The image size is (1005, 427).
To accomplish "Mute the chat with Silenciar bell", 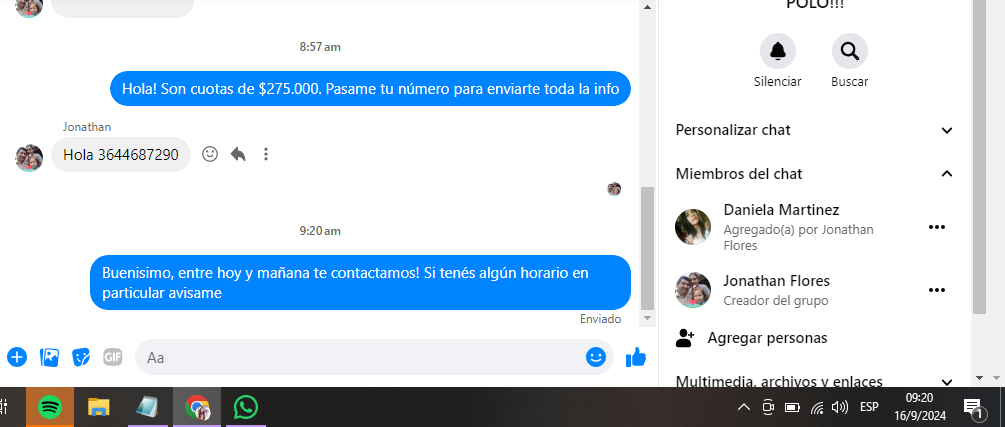I will (777, 51).
